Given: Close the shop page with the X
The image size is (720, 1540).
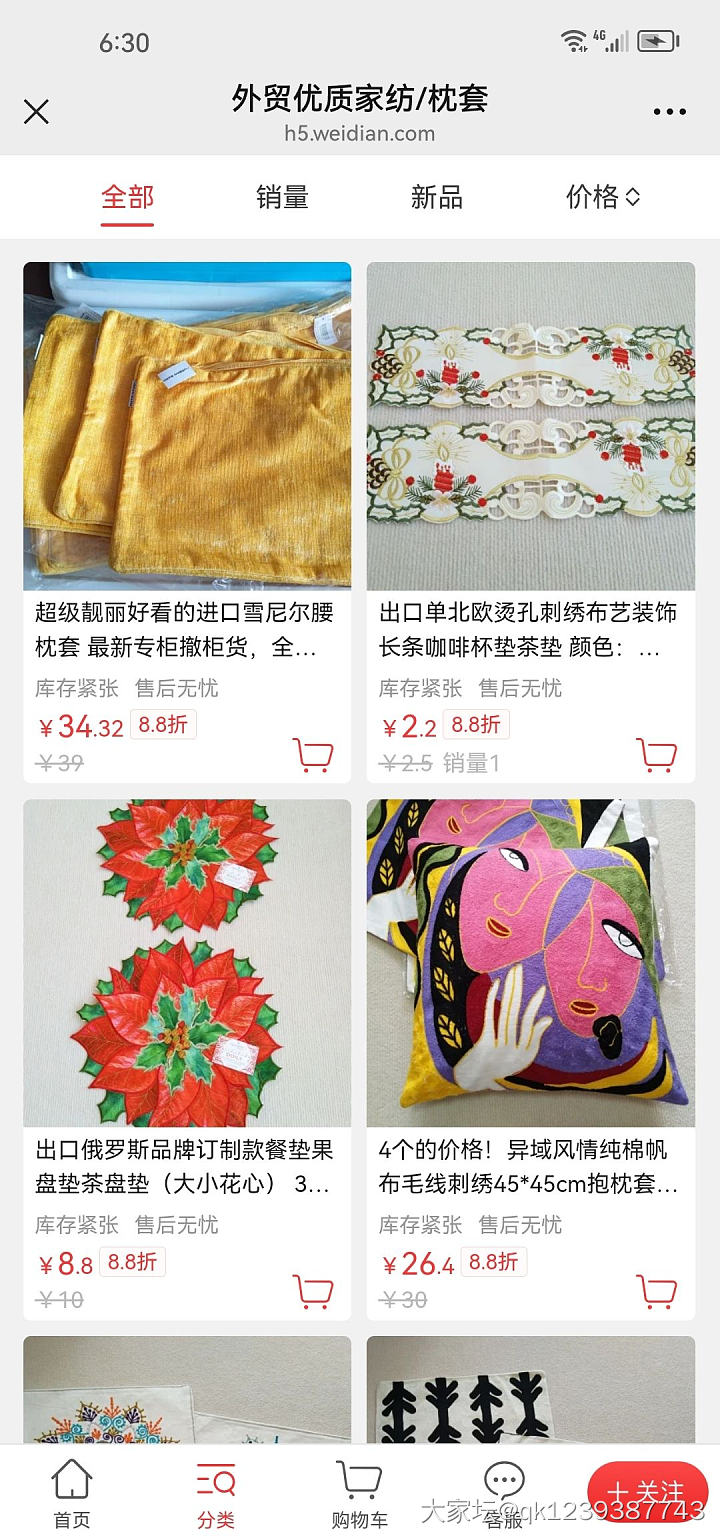Looking at the screenshot, I should 37,112.
